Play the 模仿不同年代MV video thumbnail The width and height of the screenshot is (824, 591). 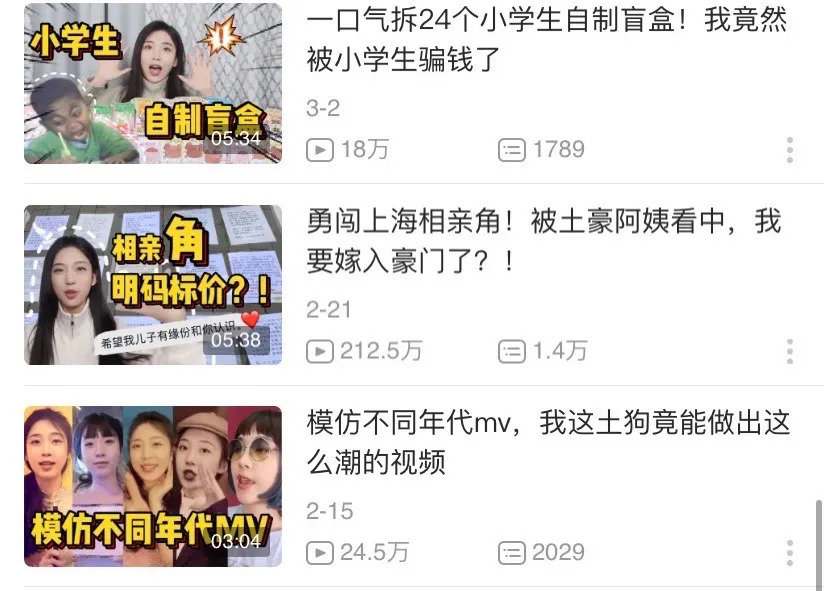(153, 486)
